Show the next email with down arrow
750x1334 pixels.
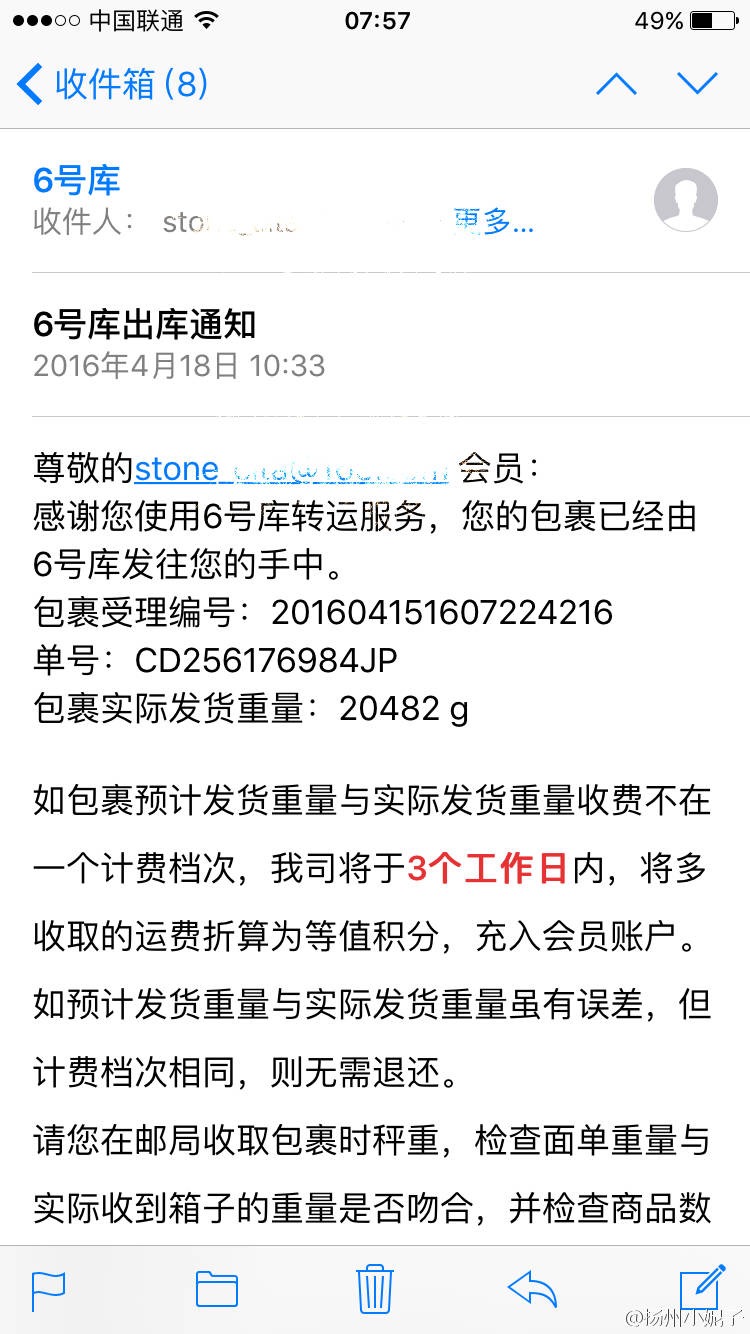click(697, 84)
